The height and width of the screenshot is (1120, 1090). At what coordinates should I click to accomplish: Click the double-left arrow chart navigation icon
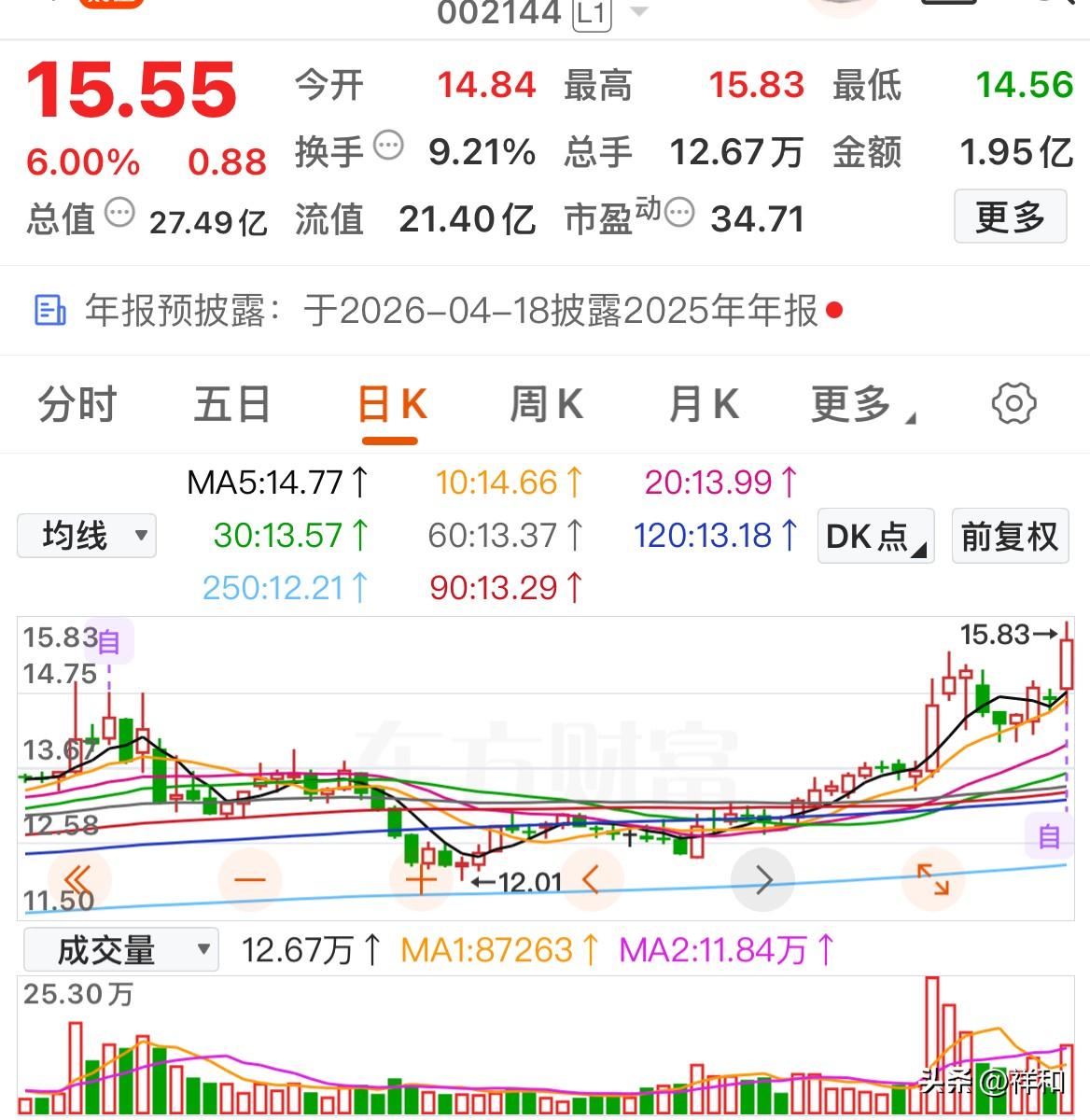78,878
